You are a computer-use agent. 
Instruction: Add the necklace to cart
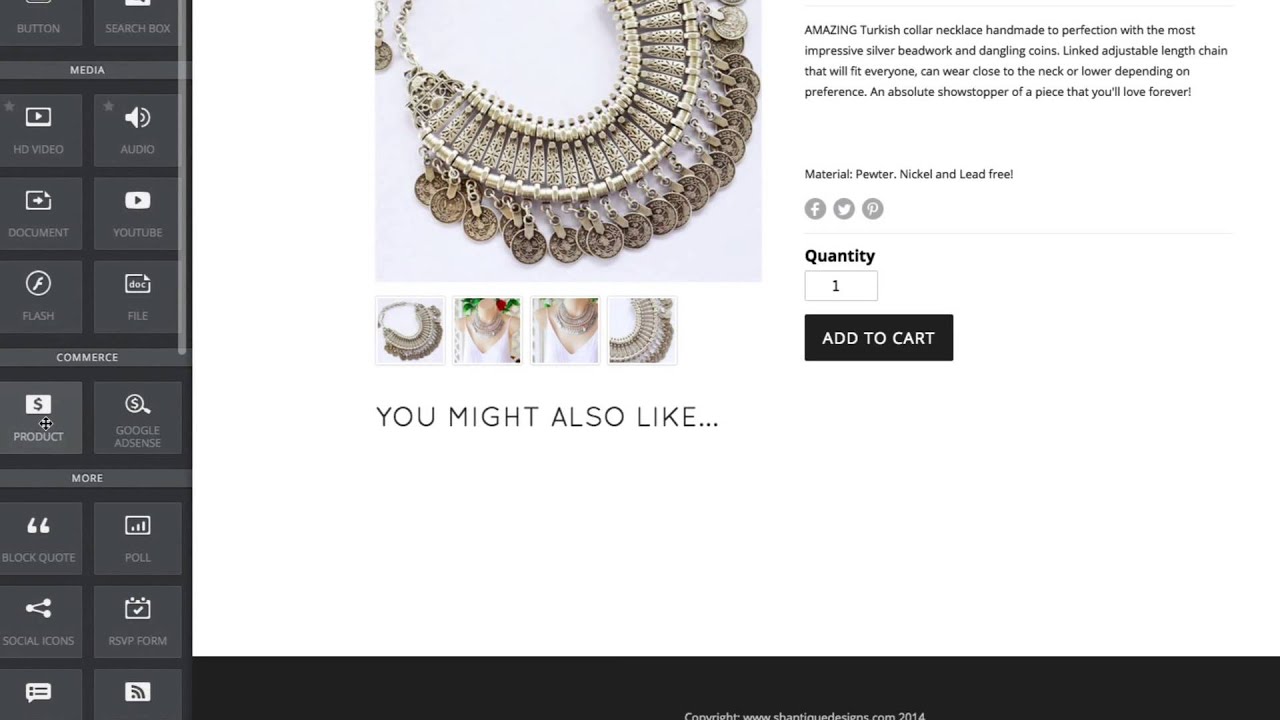pyautogui.click(x=878, y=338)
